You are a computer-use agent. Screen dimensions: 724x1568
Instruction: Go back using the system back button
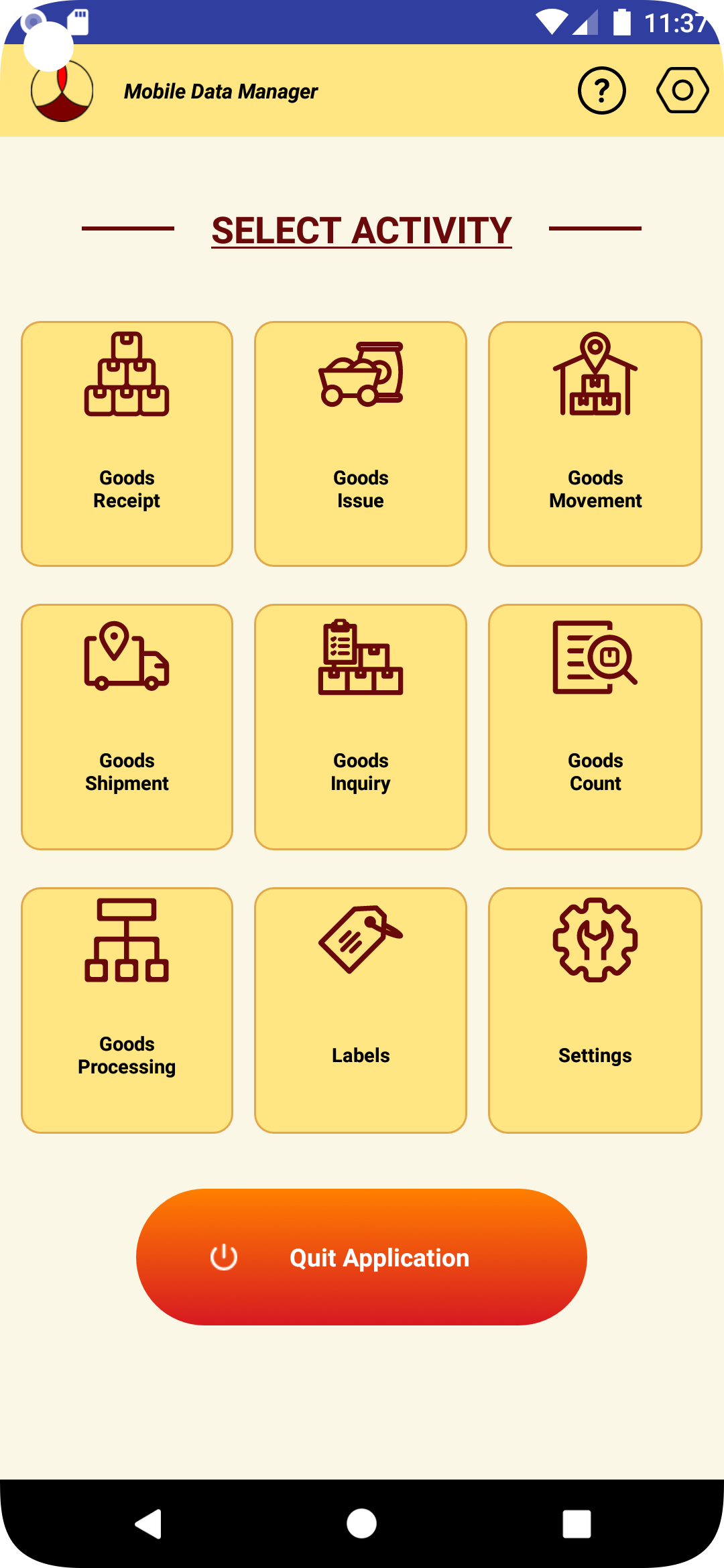[x=149, y=1524]
